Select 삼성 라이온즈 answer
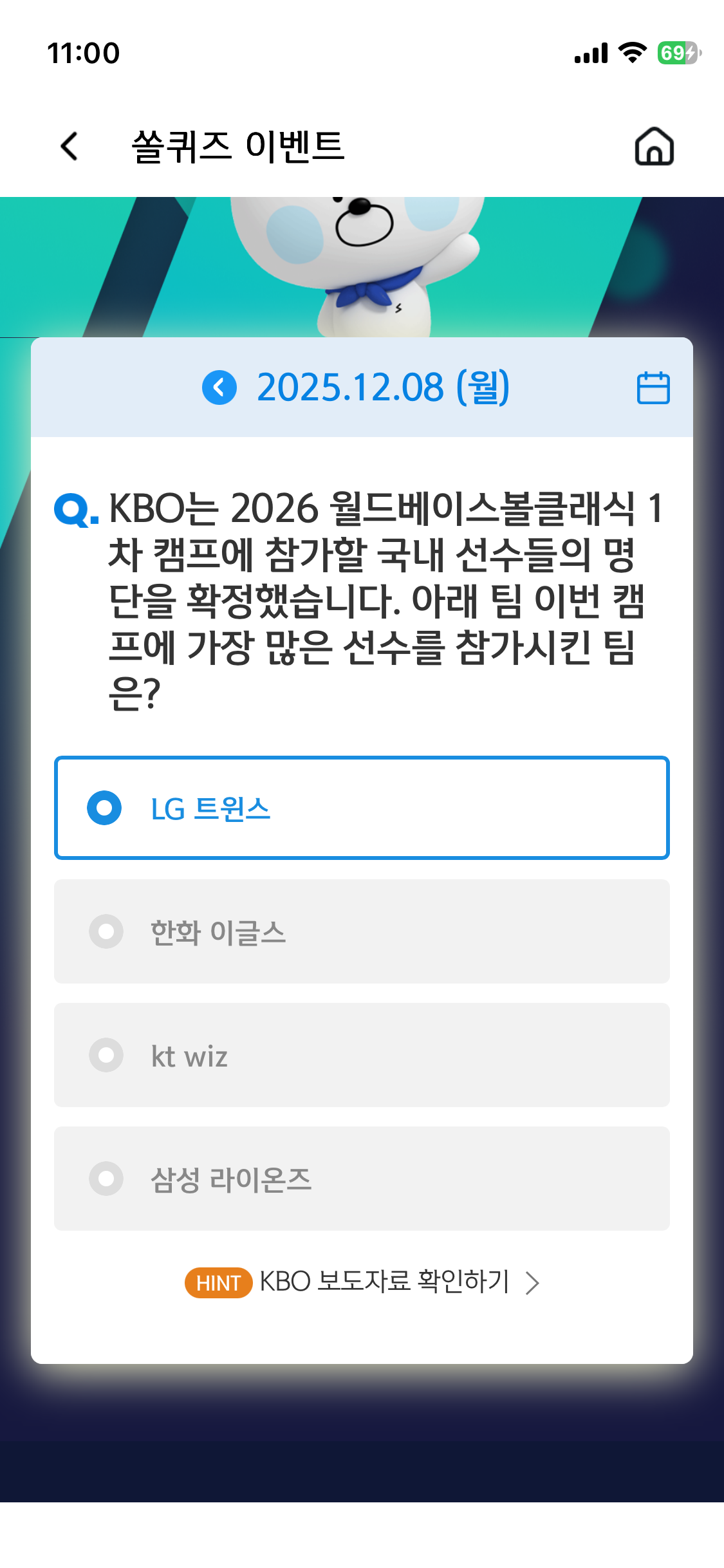The width and height of the screenshot is (724, 1568). tap(362, 1179)
